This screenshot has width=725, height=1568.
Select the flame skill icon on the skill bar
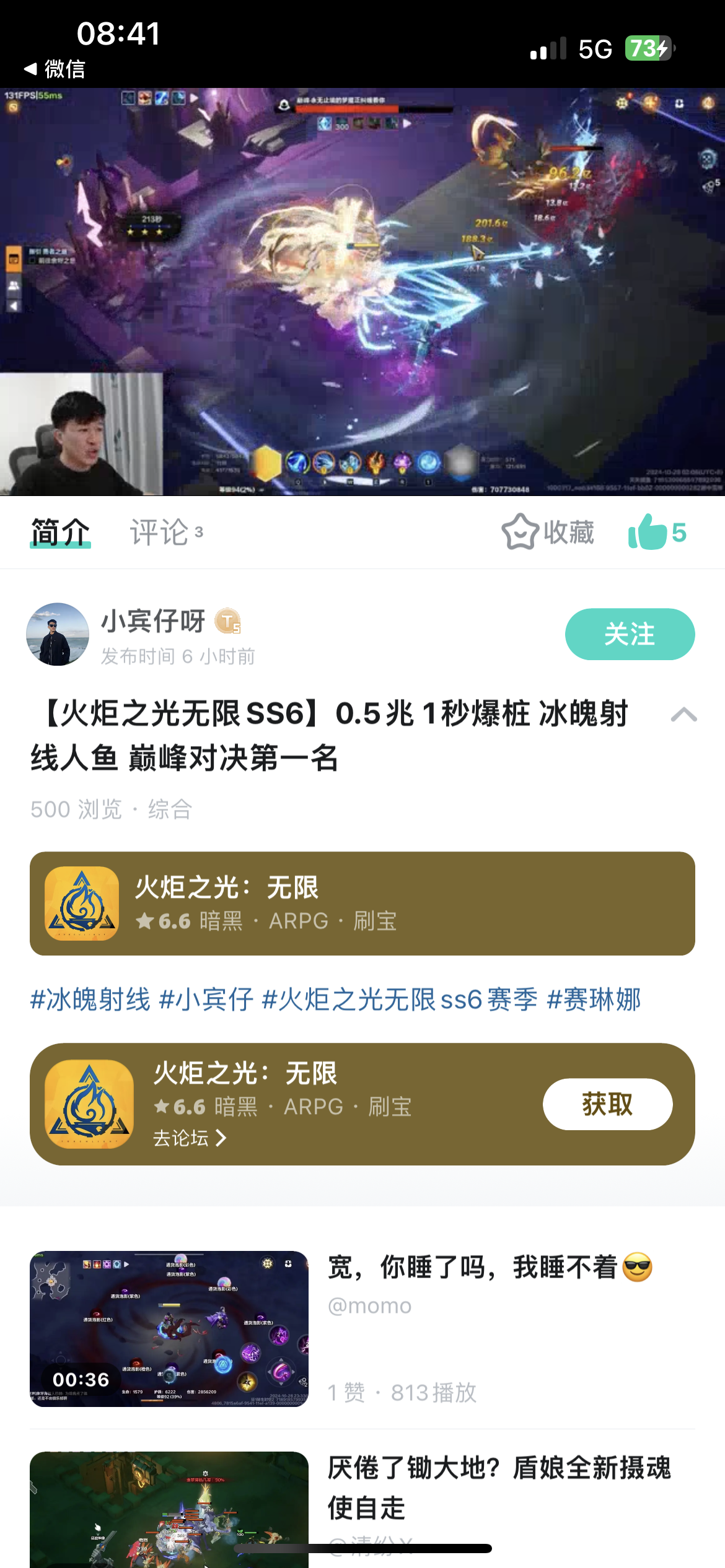(x=375, y=462)
